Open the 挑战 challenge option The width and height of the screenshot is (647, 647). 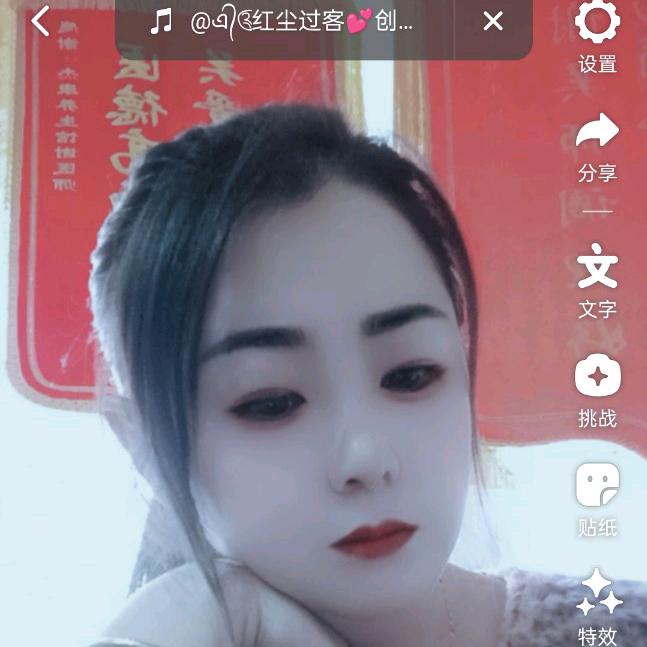pyautogui.click(x=598, y=390)
